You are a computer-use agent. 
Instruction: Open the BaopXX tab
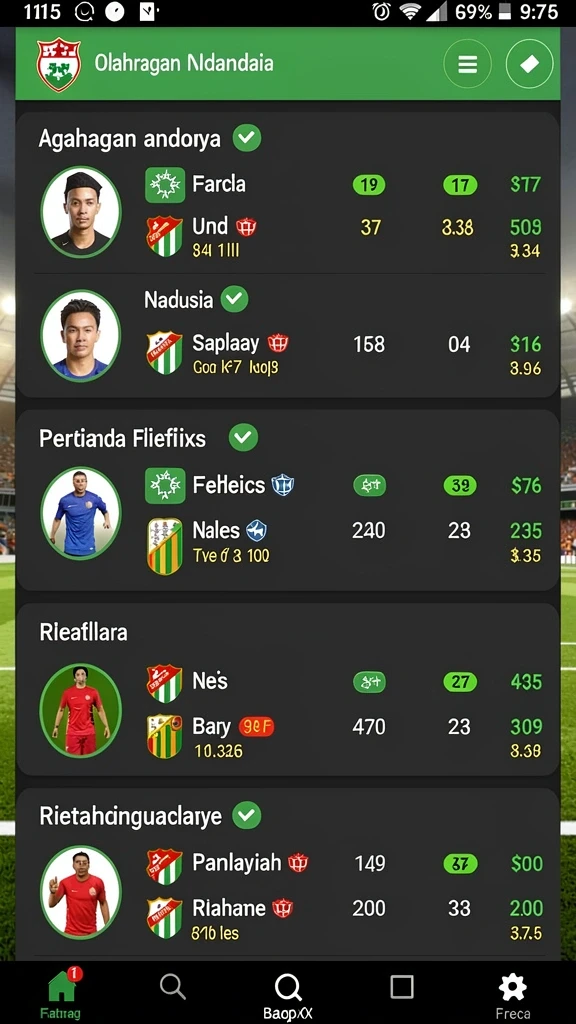(287, 995)
